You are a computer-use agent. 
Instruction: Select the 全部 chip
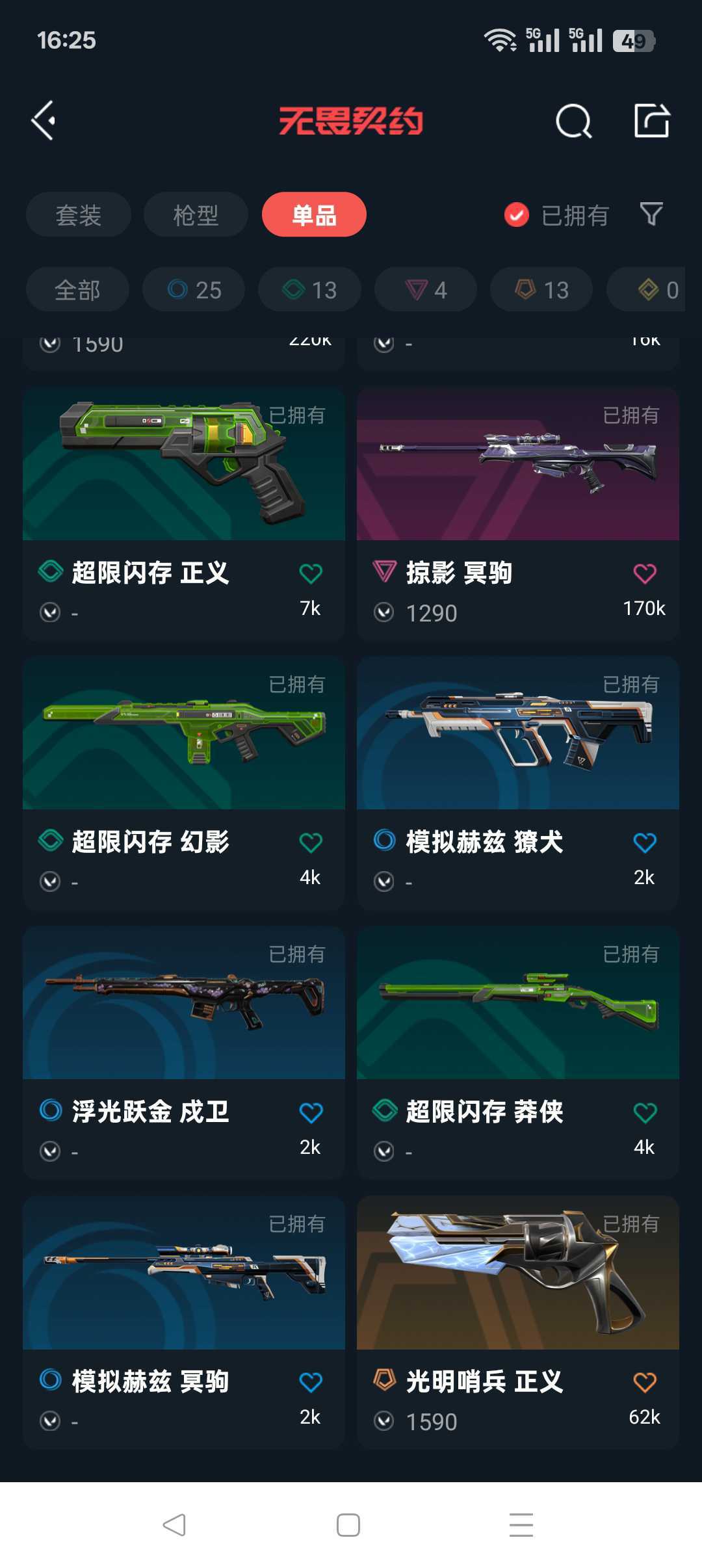tap(77, 289)
